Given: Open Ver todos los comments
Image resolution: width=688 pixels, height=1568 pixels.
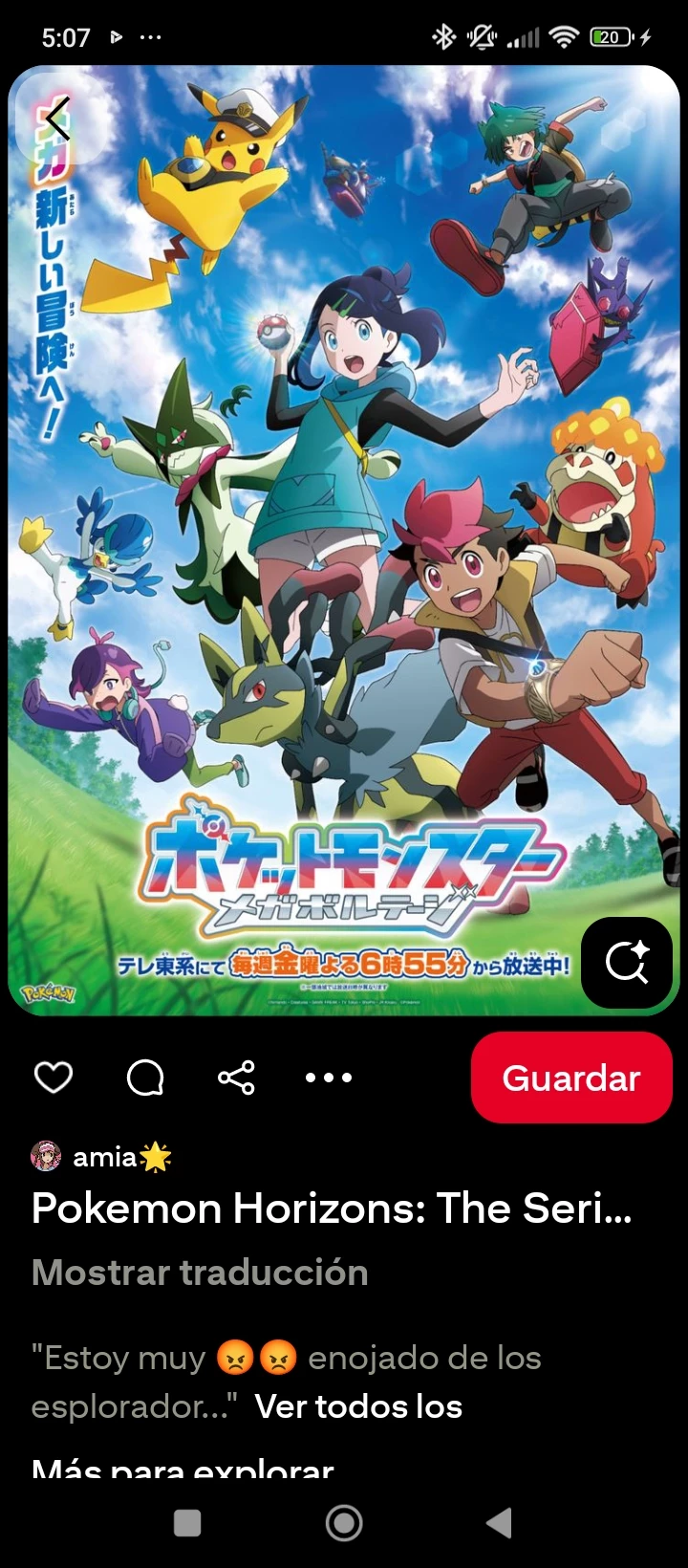Looking at the screenshot, I should tap(358, 1406).
